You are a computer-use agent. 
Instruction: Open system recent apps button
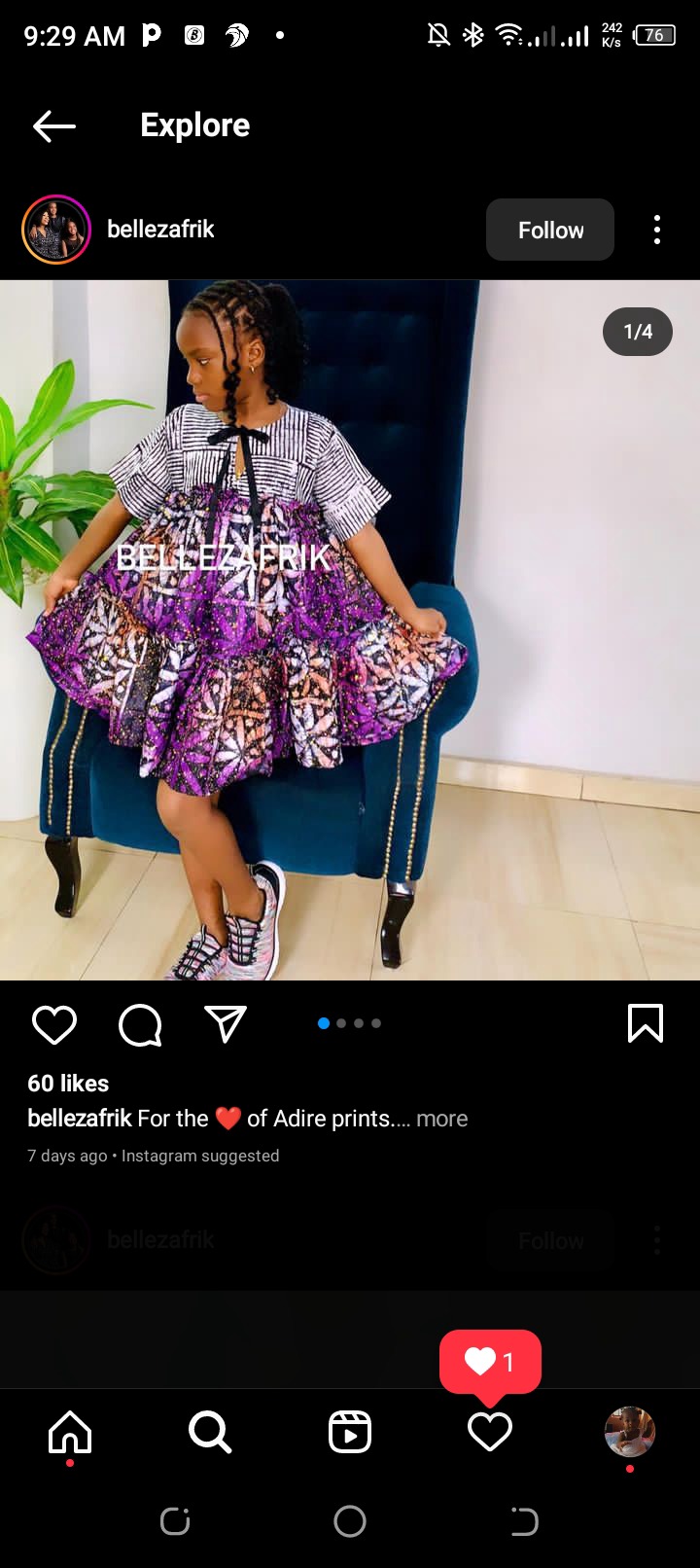[175, 1521]
